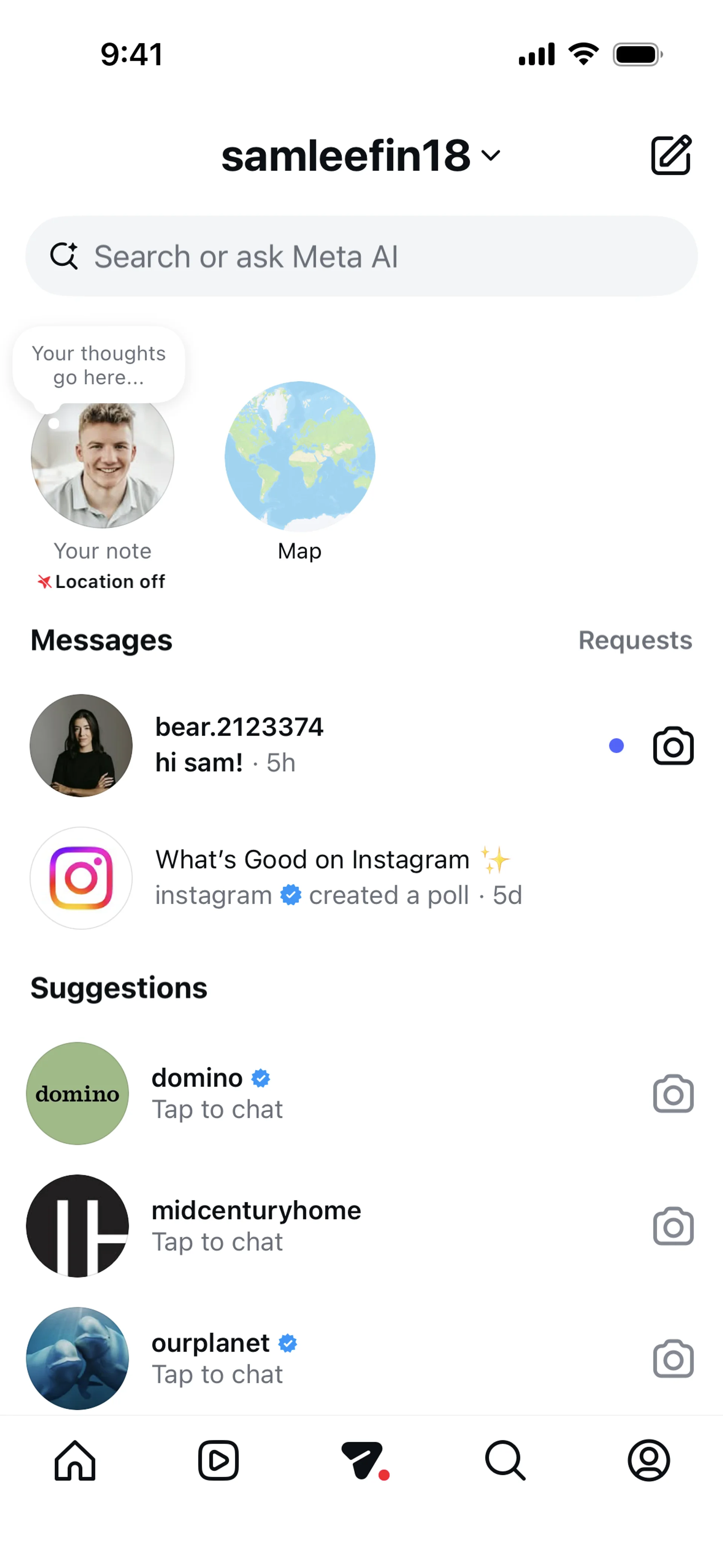Screen dimensions: 723x1568
Task: Open the Profile tab
Action: [649, 1460]
